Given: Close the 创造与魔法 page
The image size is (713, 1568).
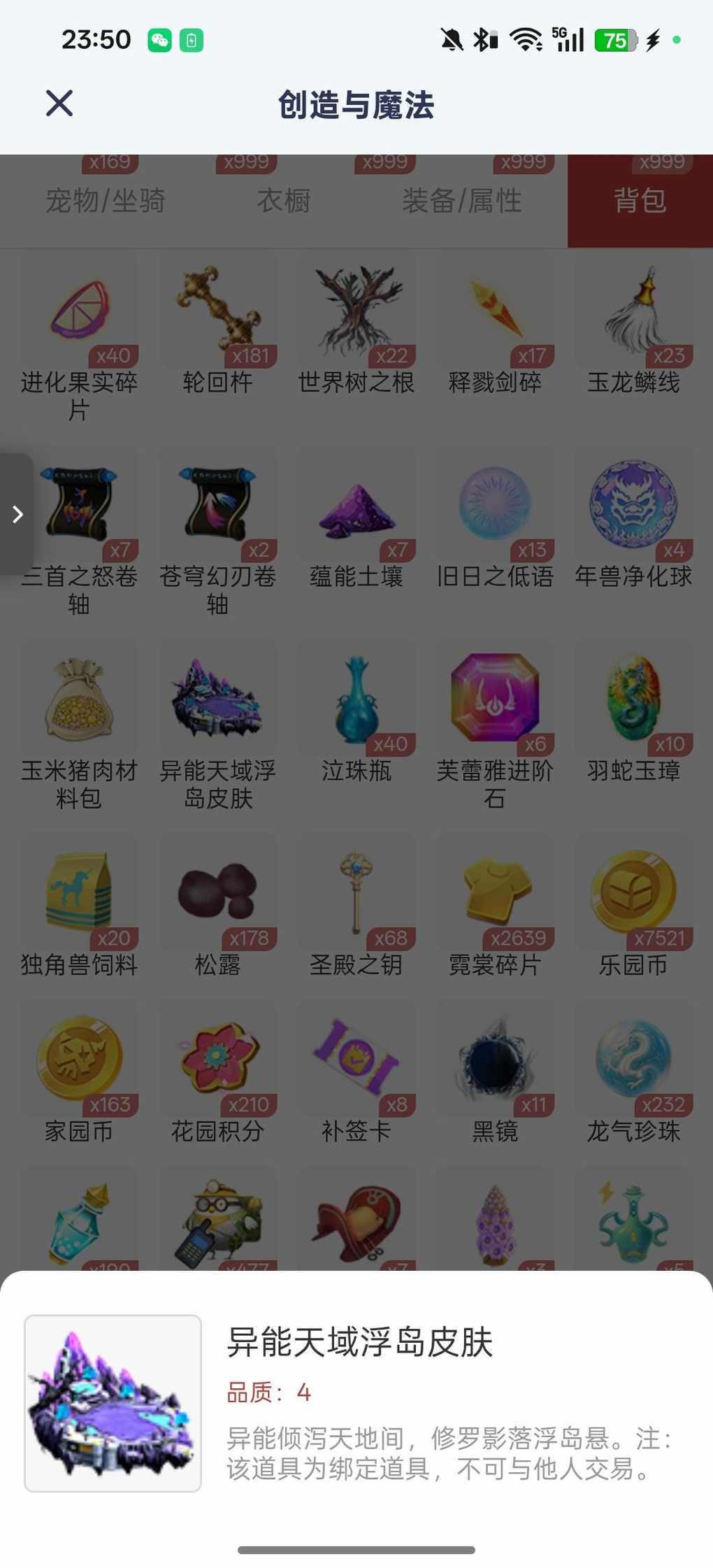Looking at the screenshot, I should coord(59,104).
